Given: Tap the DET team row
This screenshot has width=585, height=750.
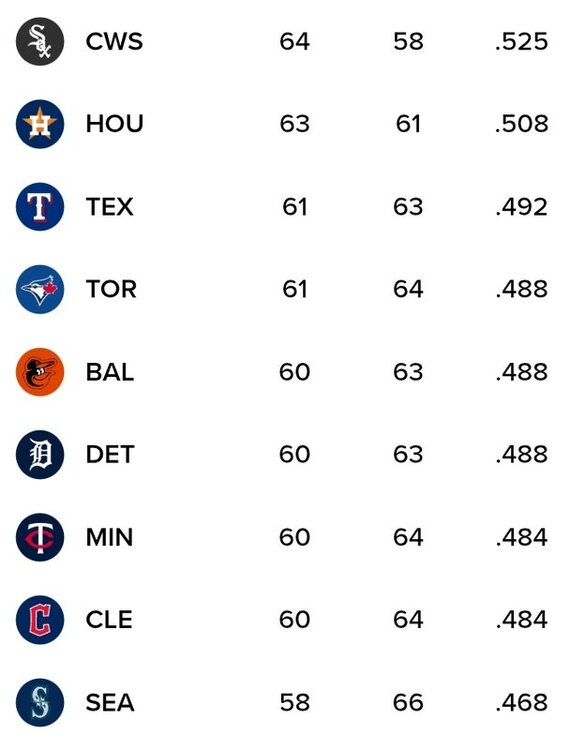Looking at the screenshot, I should tap(292, 454).
